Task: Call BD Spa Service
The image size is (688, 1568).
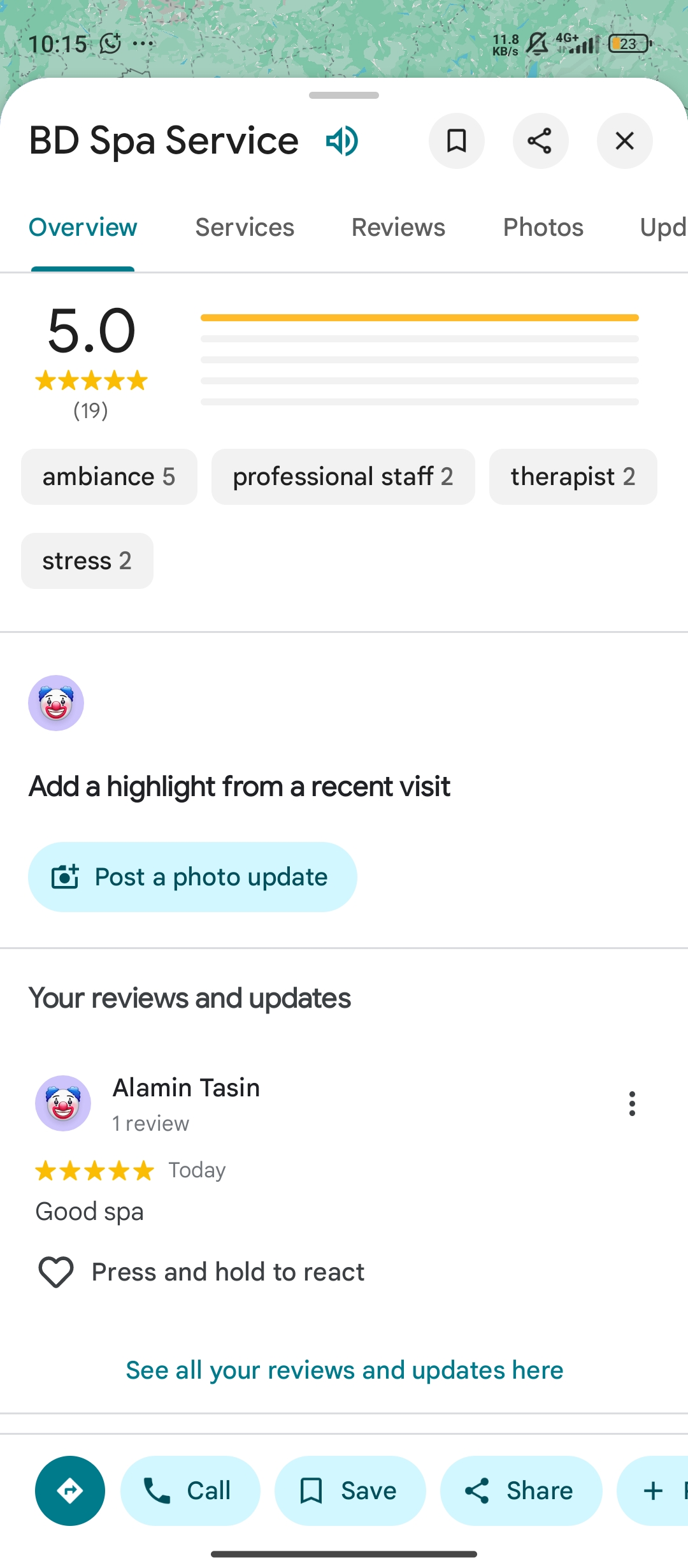Action: point(190,1490)
